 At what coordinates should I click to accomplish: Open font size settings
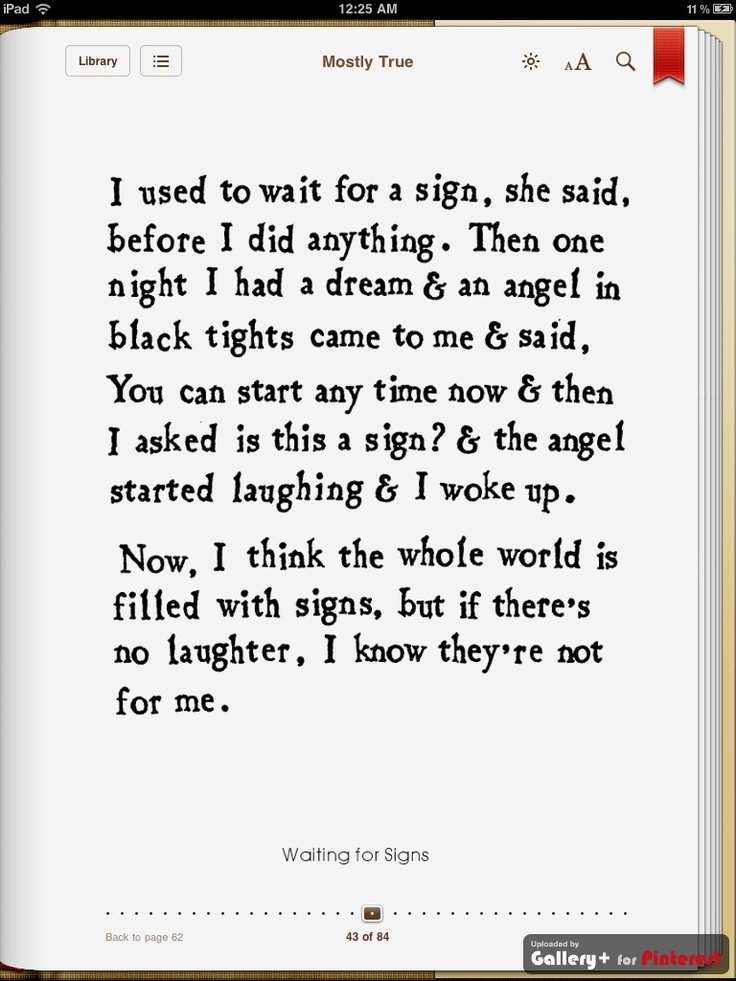578,62
